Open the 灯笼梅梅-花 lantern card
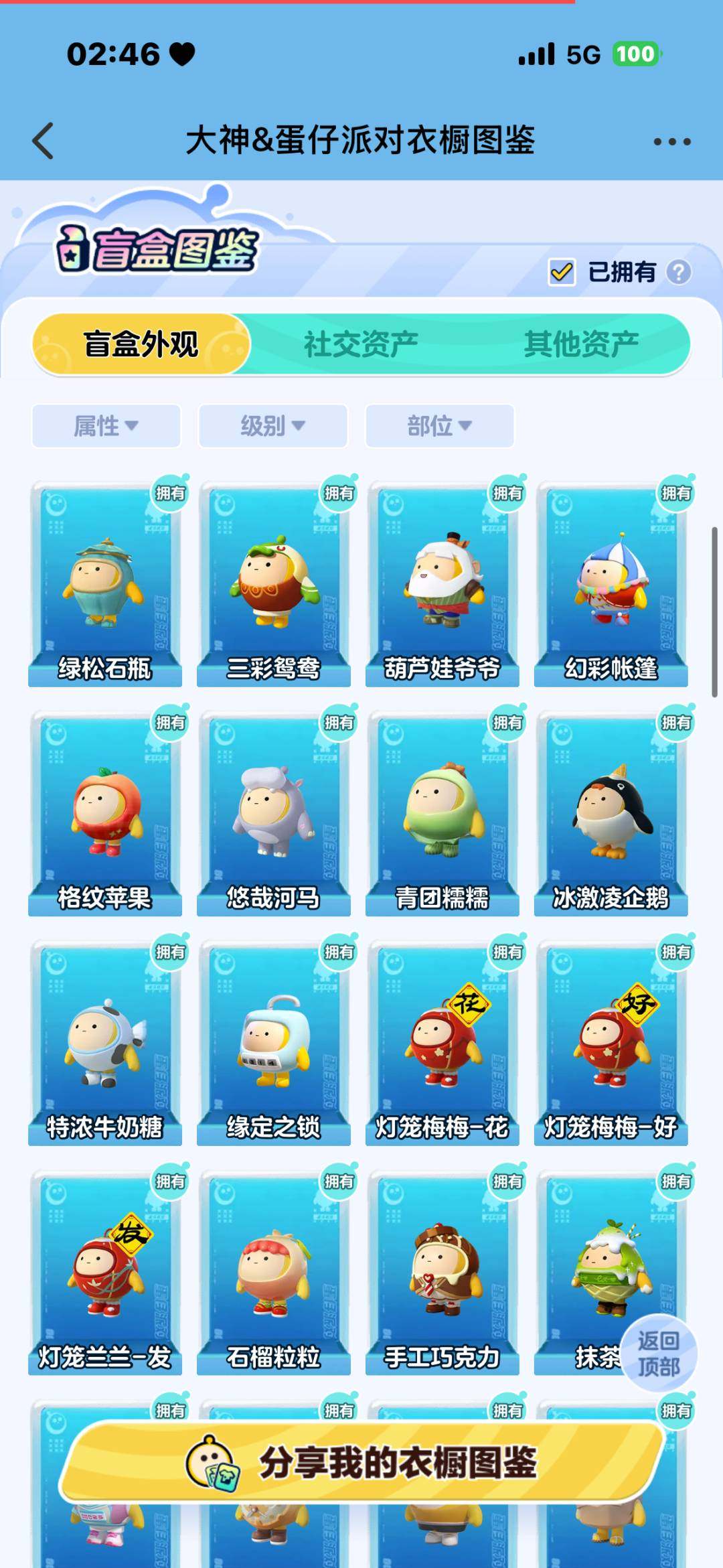Viewport: 723px width, 1568px height. pos(440,1038)
